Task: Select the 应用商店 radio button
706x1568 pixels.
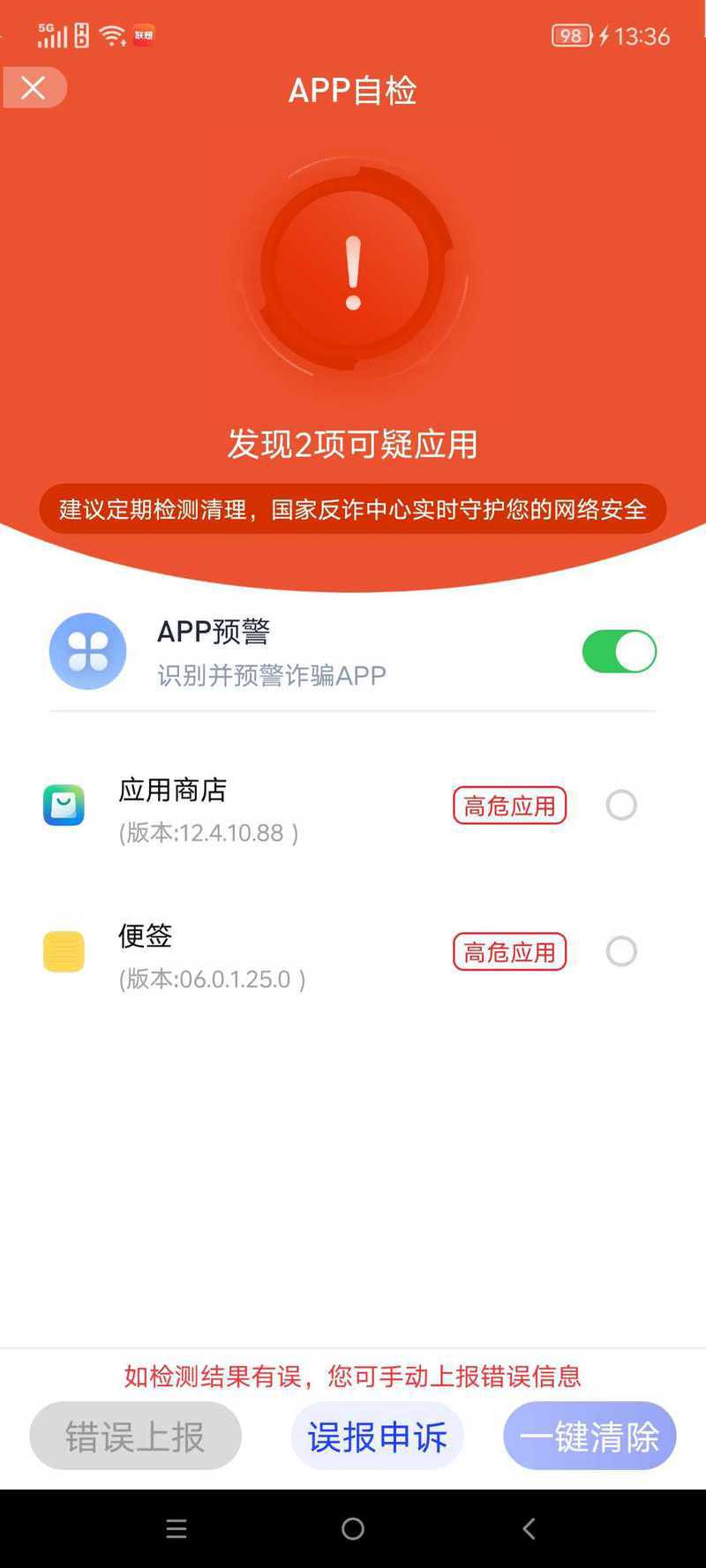Action: coord(621,805)
